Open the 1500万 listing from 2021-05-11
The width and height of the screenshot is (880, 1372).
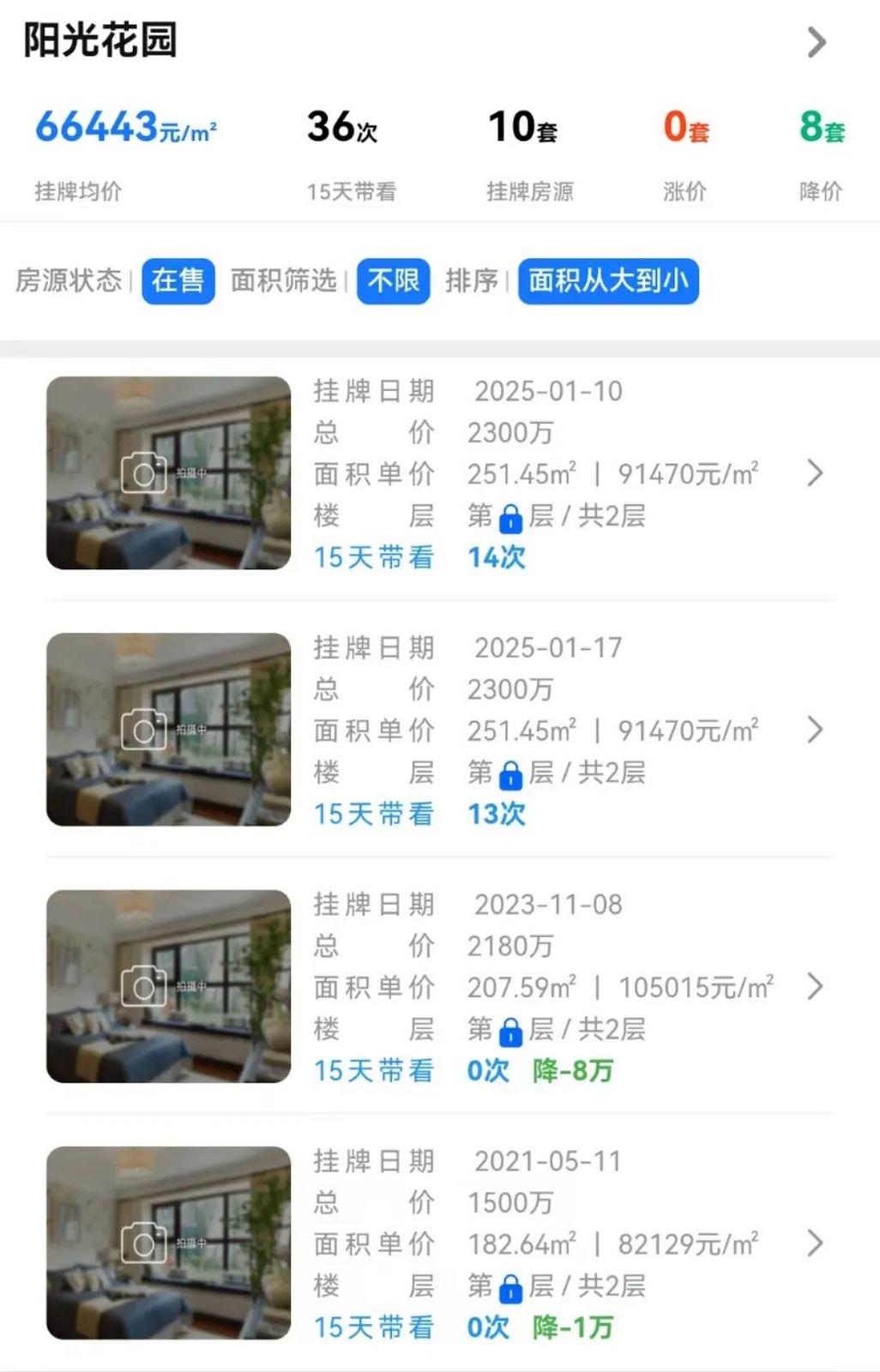[x=815, y=1243]
